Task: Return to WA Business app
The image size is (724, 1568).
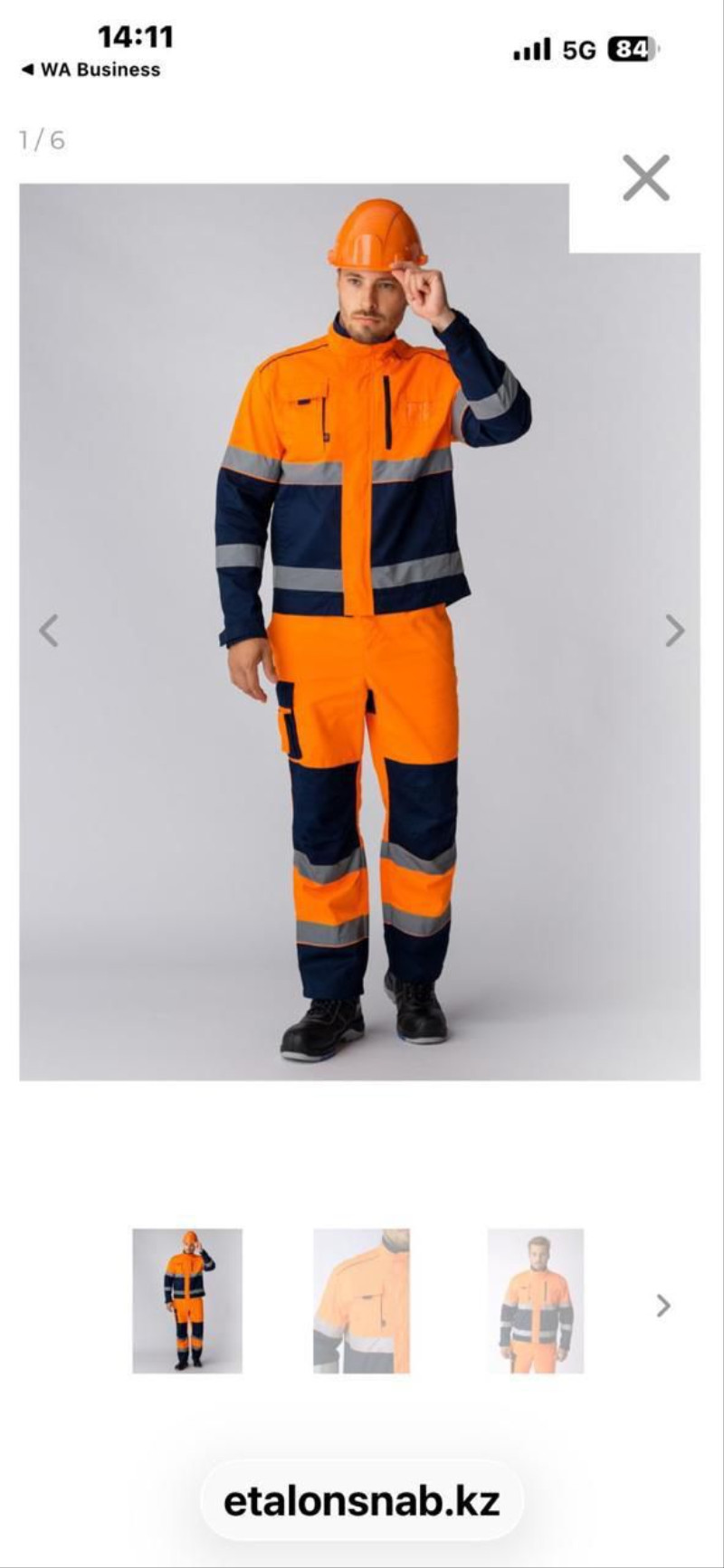Action: (x=90, y=70)
